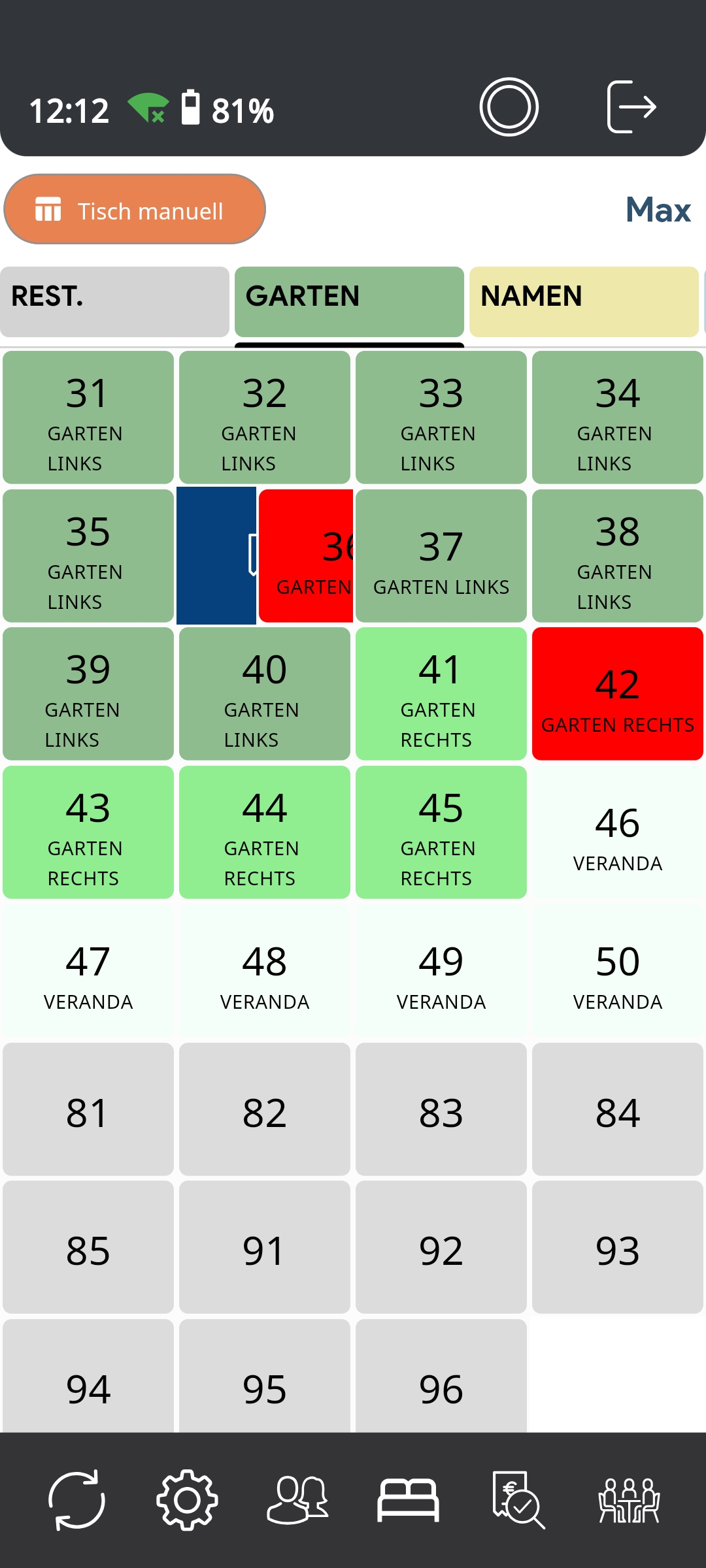Screen dimensions: 706x1568
Task: Open the guests at table icon
Action: click(629, 1499)
